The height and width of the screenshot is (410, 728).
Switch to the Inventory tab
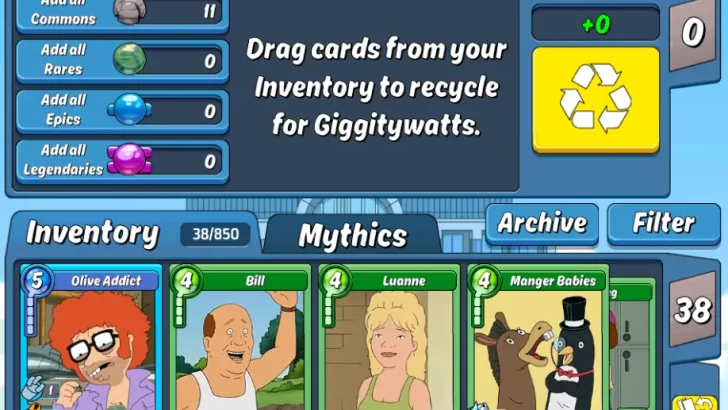[x=93, y=234]
